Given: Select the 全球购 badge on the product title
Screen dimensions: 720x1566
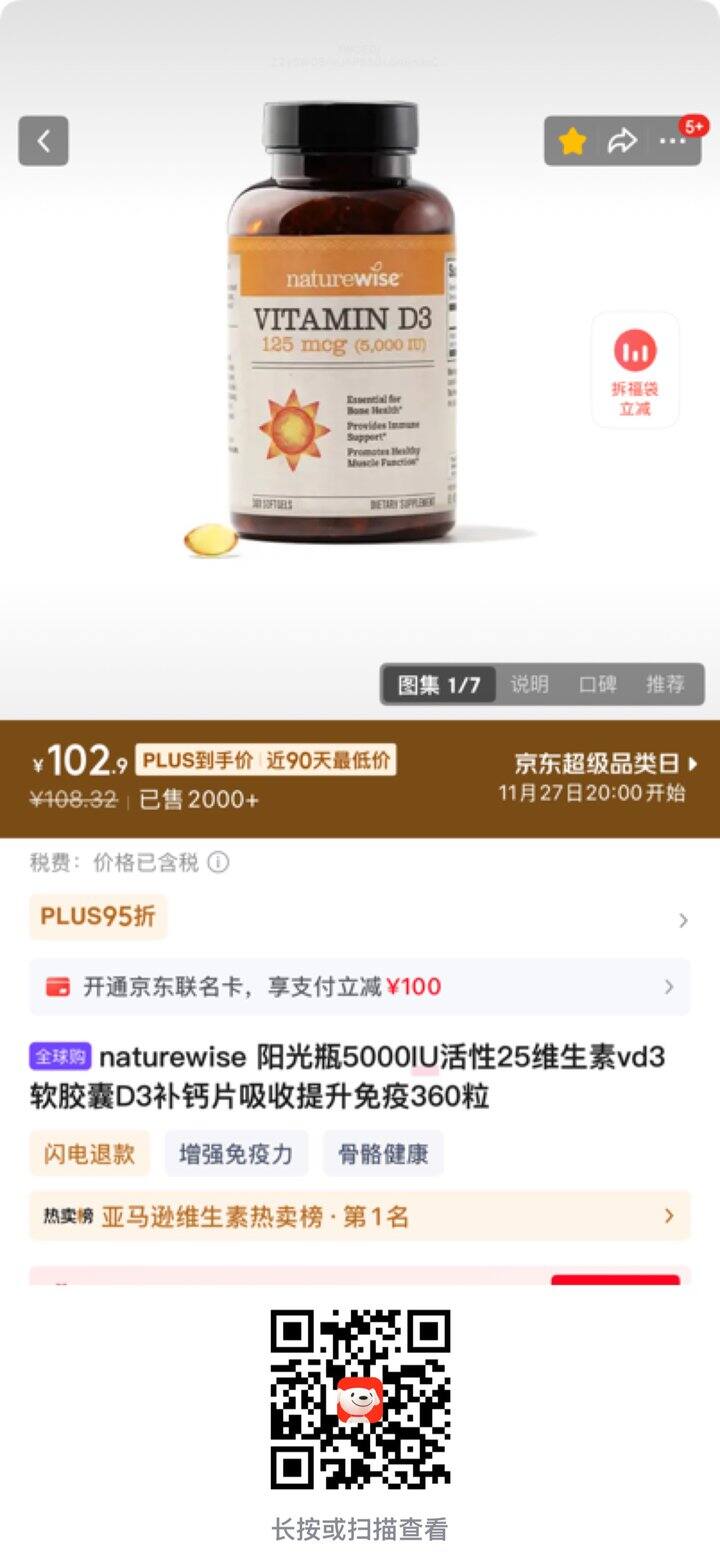Looking at the screenshot, I should [59, 1056].
